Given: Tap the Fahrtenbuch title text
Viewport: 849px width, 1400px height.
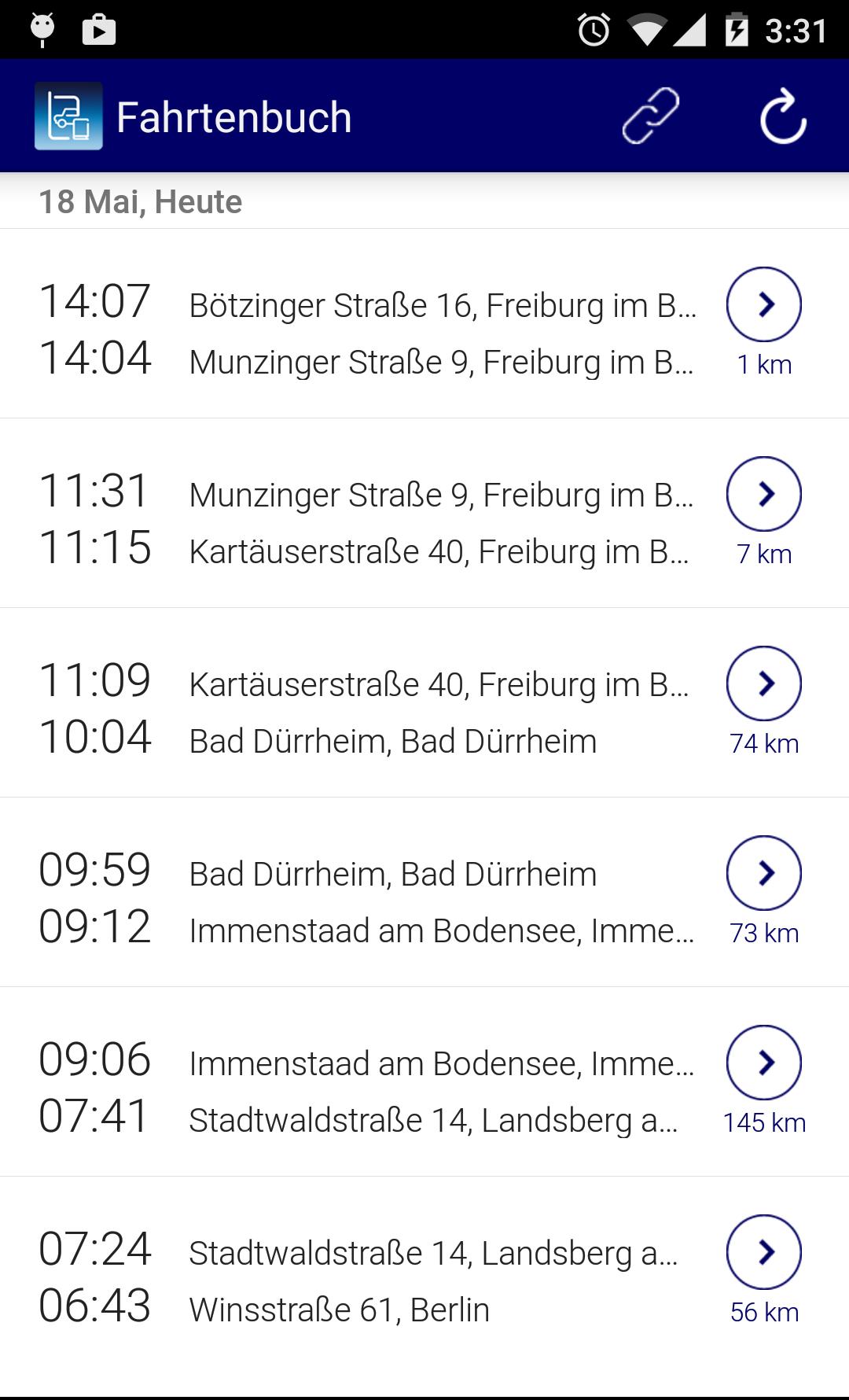Looking at the screenshot, I should (233, 116).
